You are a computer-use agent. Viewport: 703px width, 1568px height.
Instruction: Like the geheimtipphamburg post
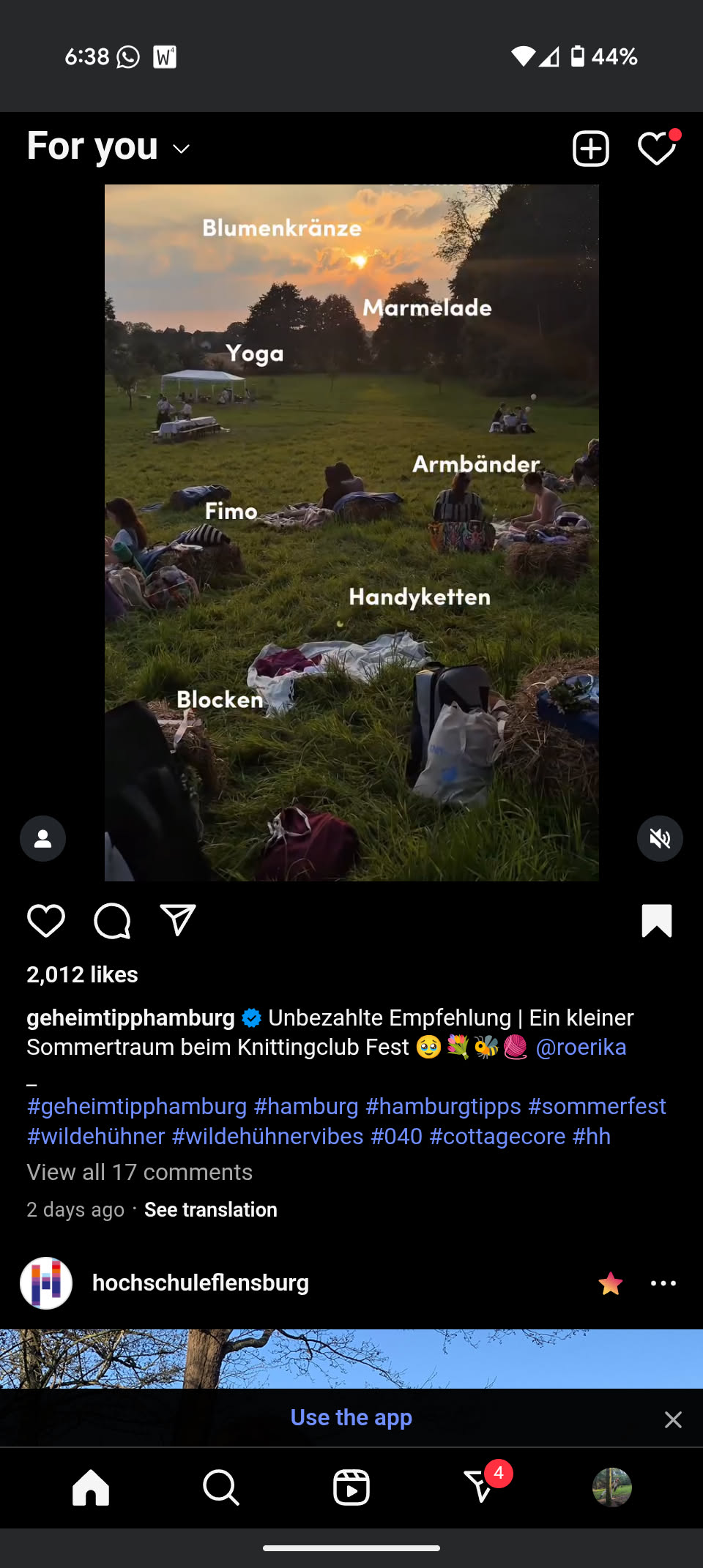(46, 920)
